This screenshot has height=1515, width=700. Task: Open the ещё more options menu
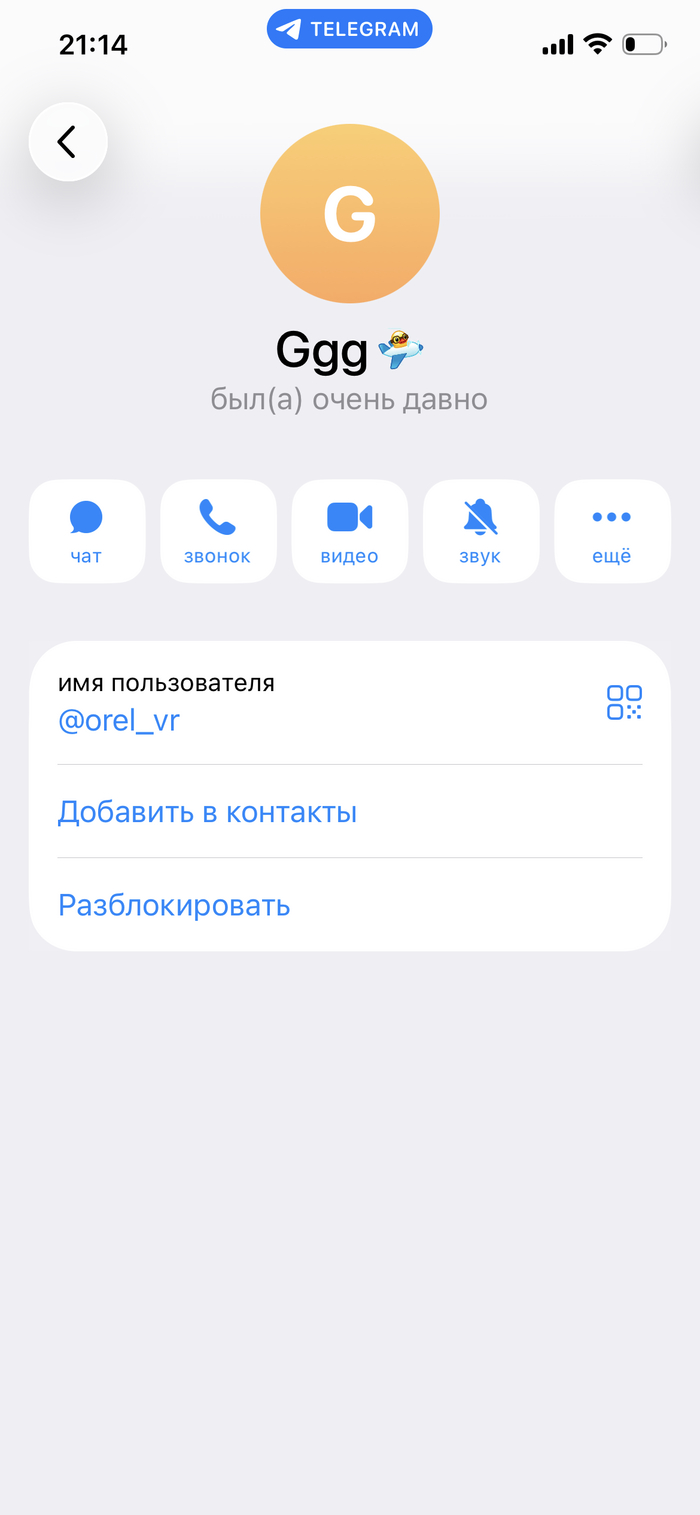coord(612,531)
